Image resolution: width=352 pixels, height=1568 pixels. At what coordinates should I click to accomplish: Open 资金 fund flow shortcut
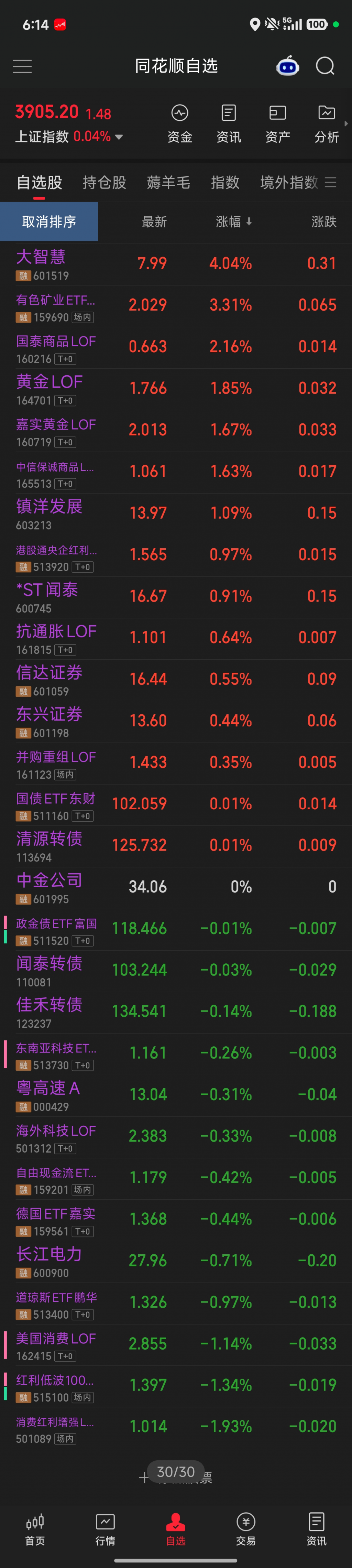180,124
